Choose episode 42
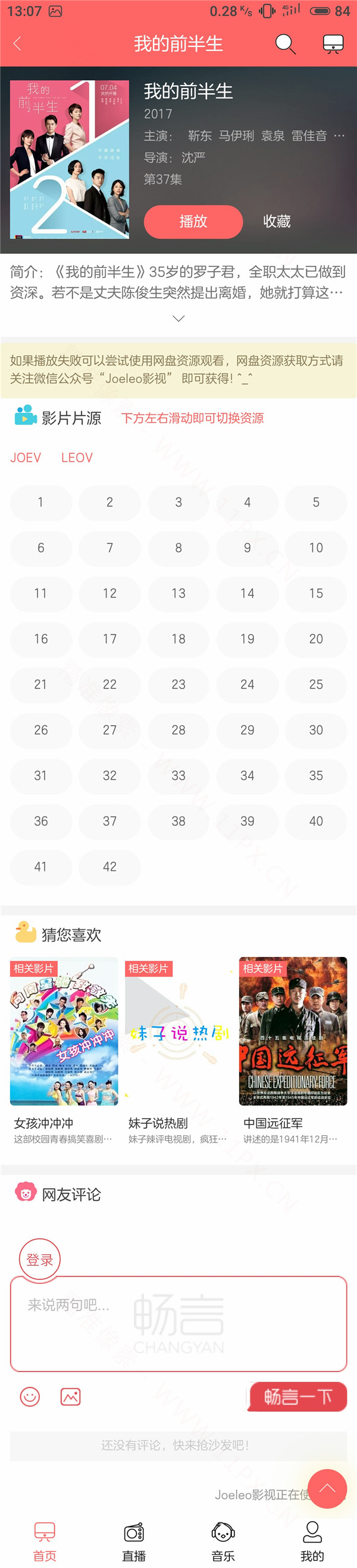 109,867
